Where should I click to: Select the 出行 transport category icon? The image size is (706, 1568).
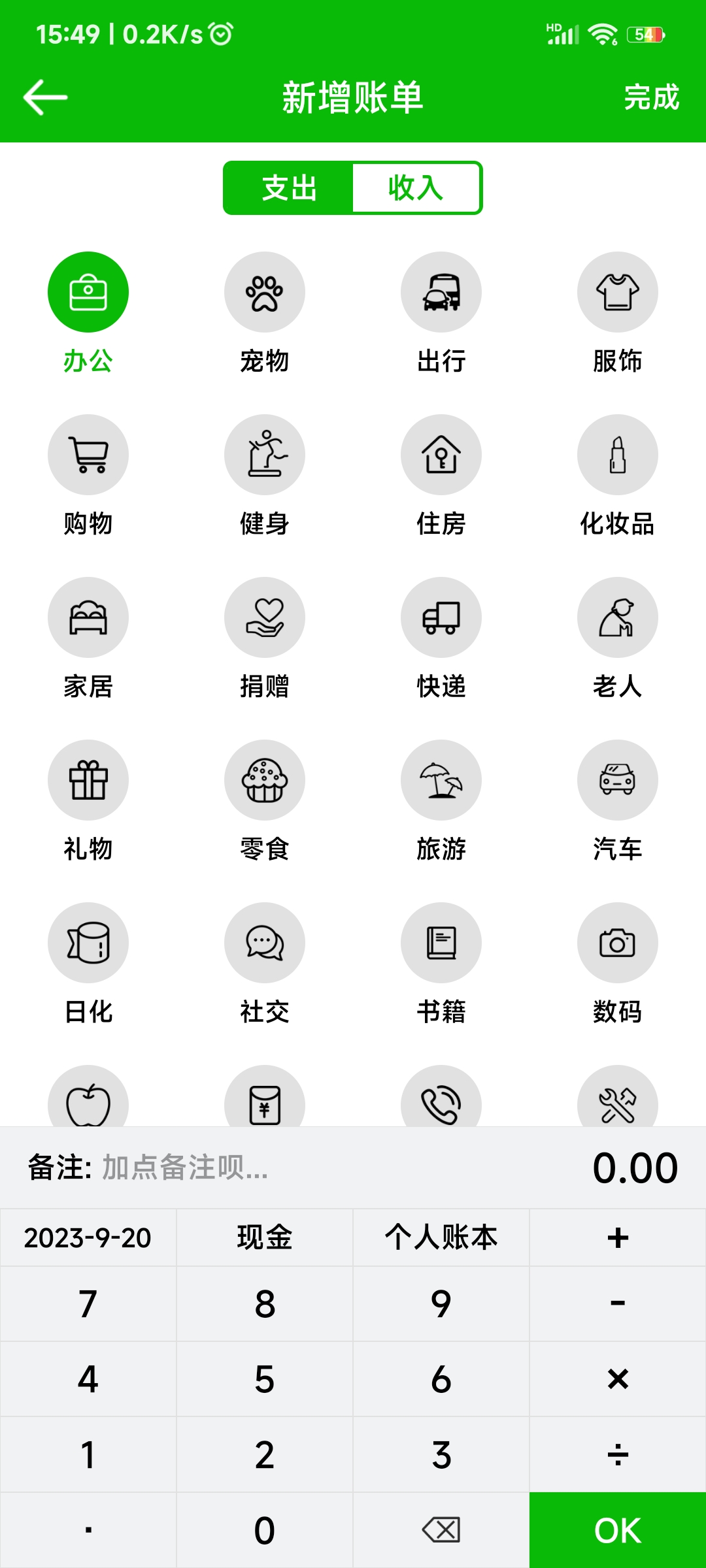coord(441,292)
